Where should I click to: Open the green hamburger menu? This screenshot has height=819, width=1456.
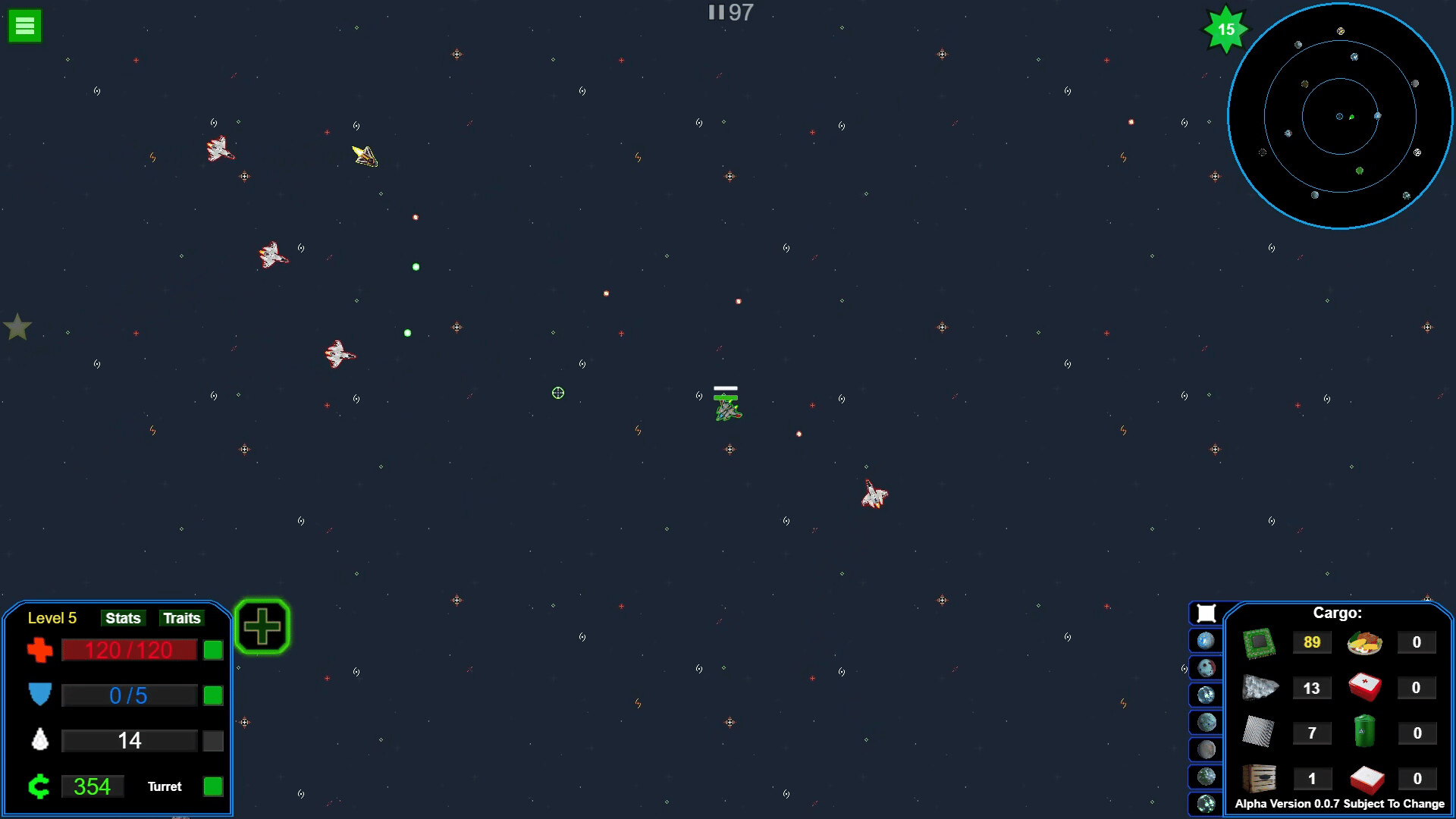click(x=24, y=26)
